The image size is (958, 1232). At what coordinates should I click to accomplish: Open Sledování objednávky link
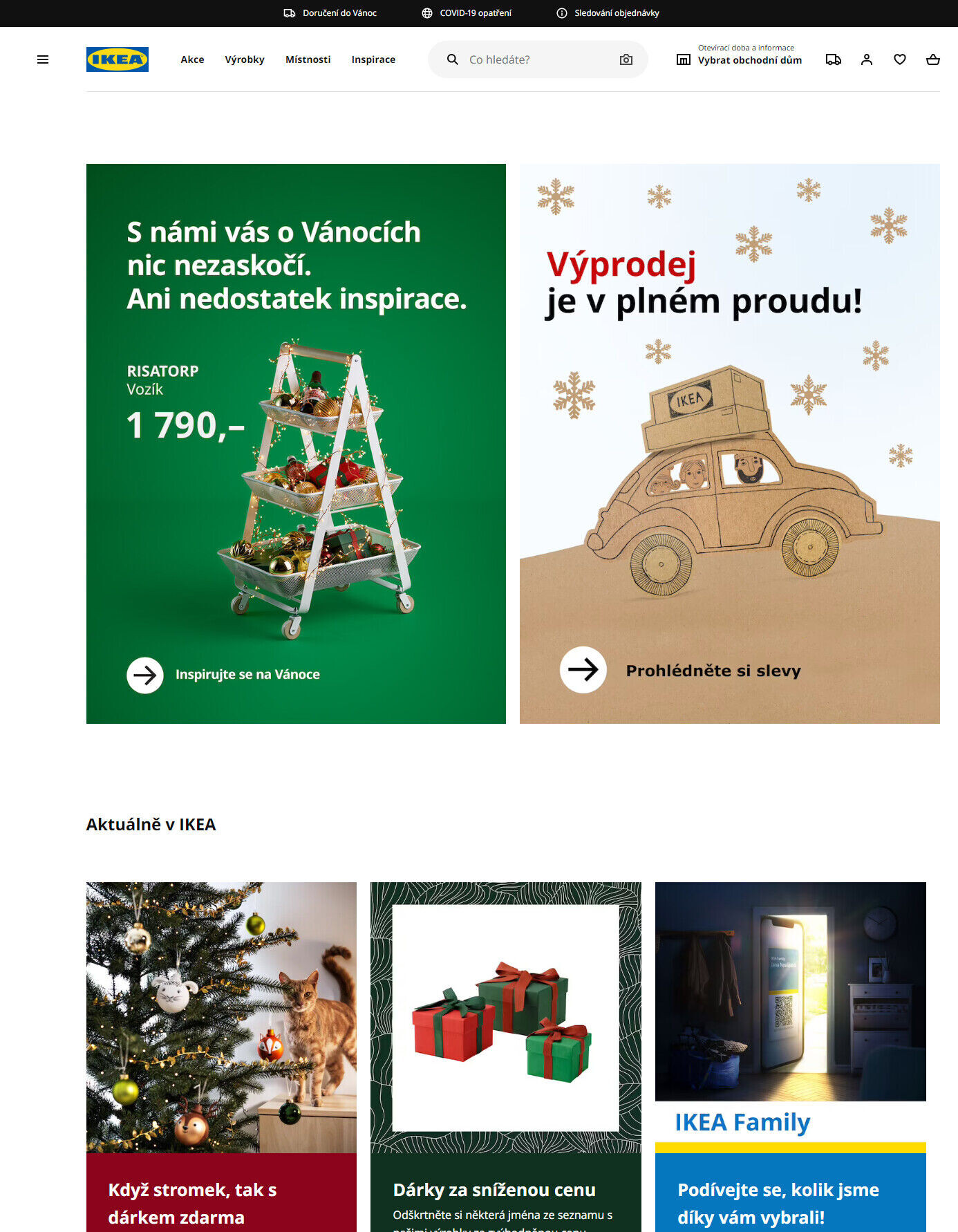(608, 13)
